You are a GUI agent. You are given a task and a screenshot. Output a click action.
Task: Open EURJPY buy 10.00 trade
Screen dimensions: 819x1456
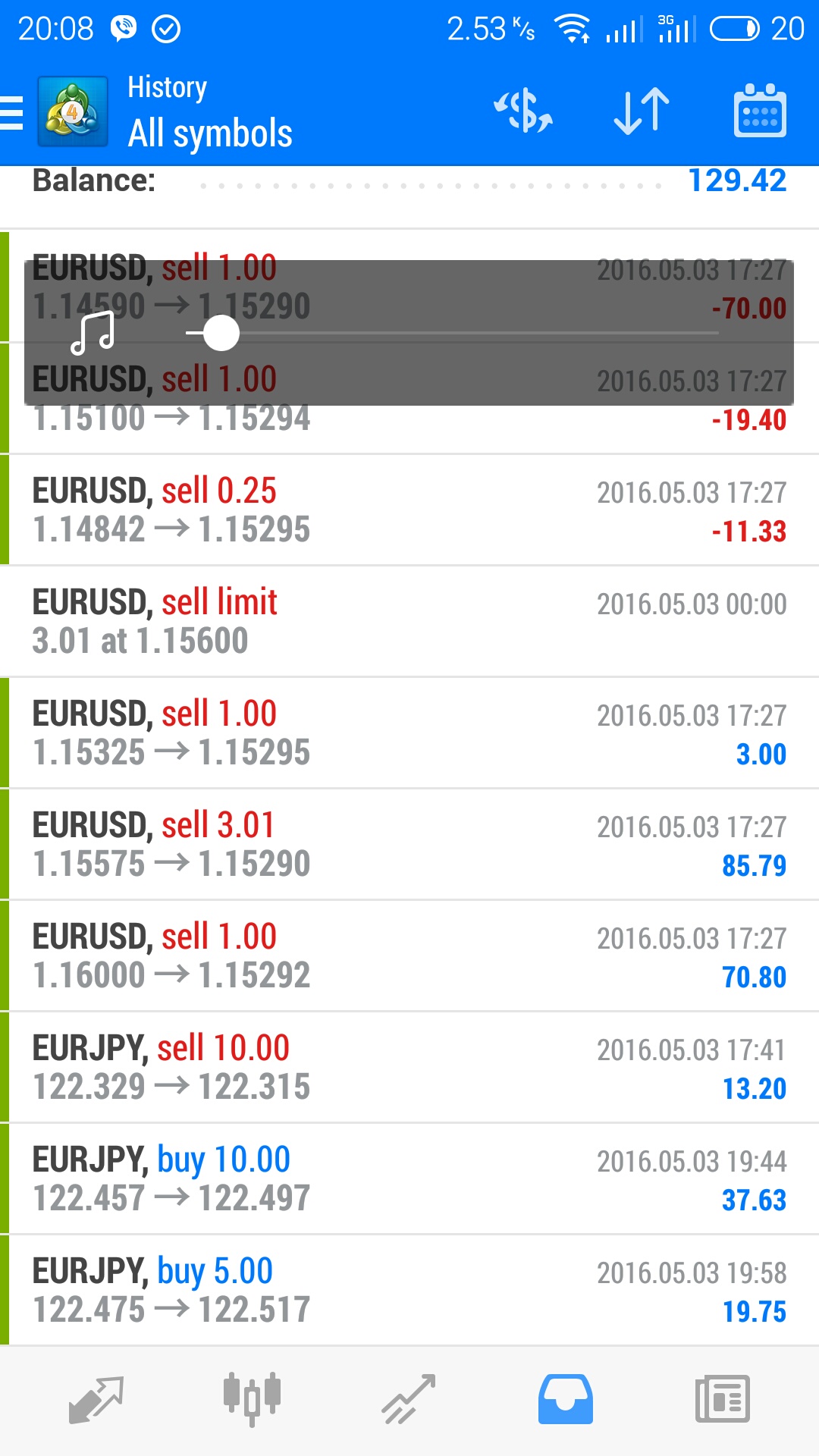(x=409, y=1178)
